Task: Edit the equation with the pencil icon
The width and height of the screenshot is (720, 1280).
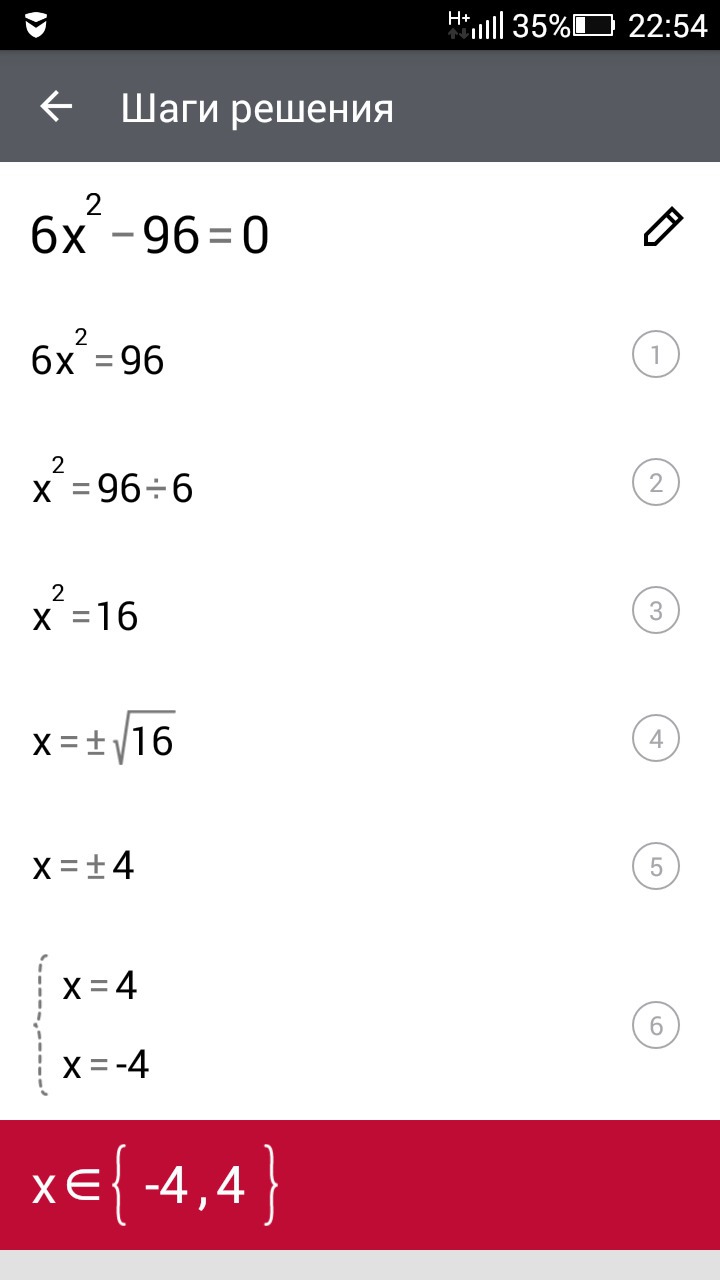Action: (662, 227)
